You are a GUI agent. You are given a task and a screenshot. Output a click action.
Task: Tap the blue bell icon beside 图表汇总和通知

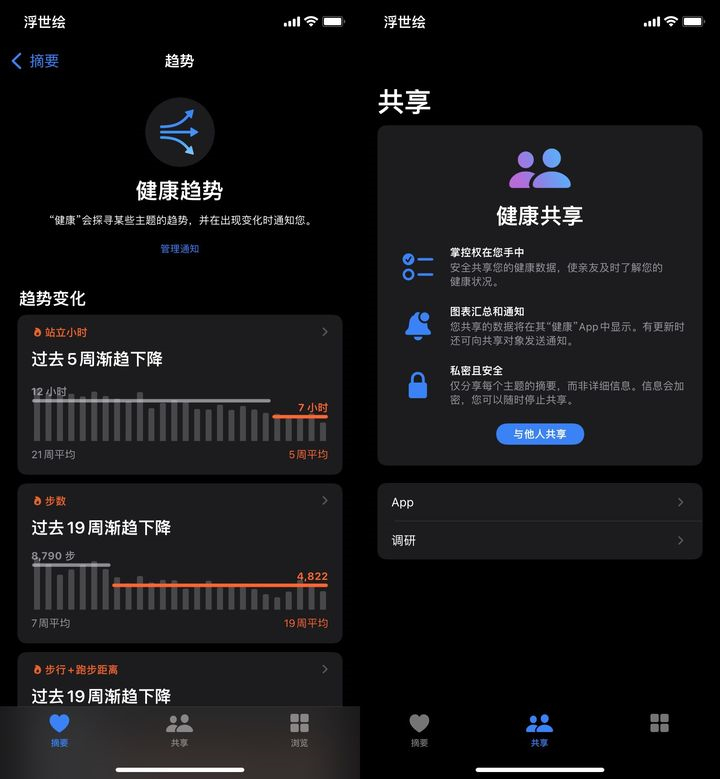tap(418, 324)
